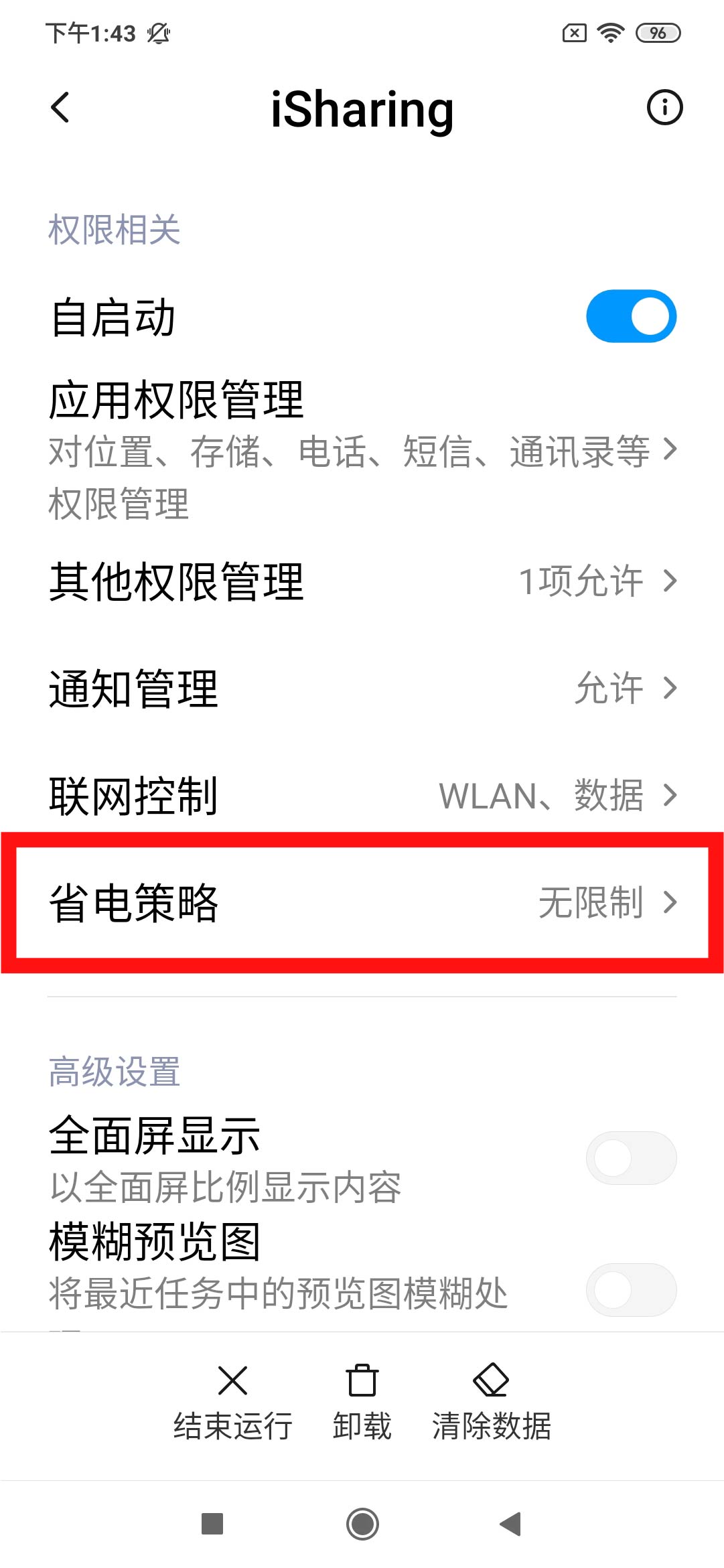
Task: Turn off the 自启动 autostart switch
Action: click(x=630, y=316)
